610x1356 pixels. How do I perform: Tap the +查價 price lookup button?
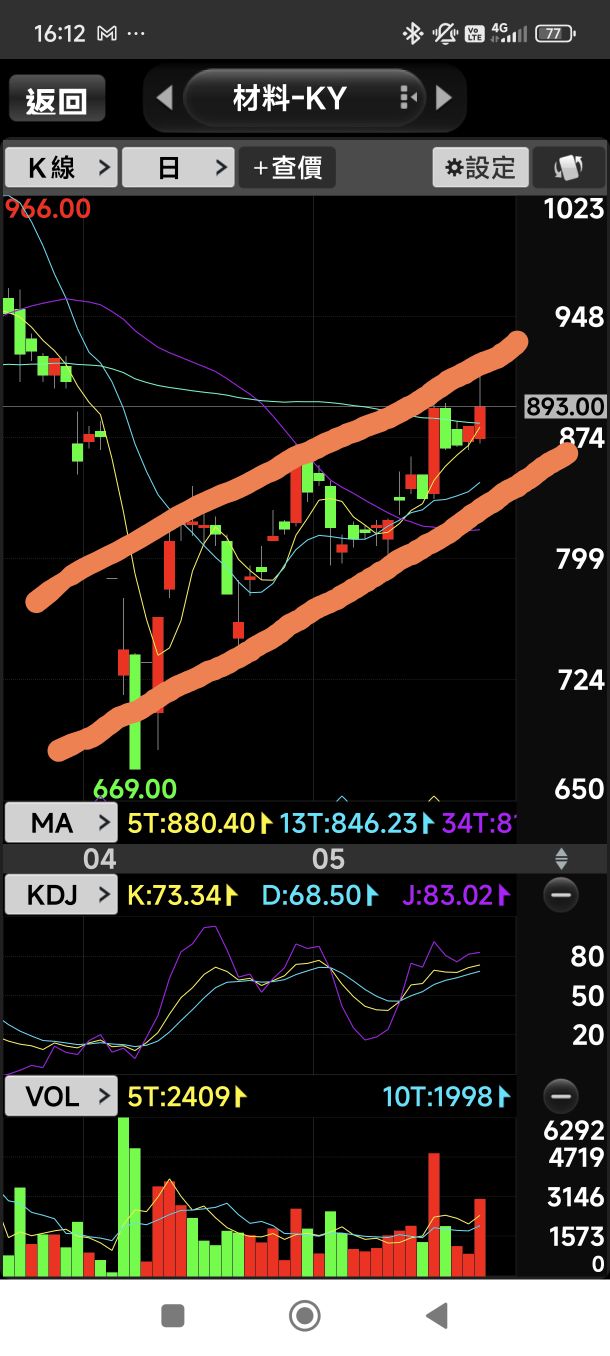tap(288, 167)
